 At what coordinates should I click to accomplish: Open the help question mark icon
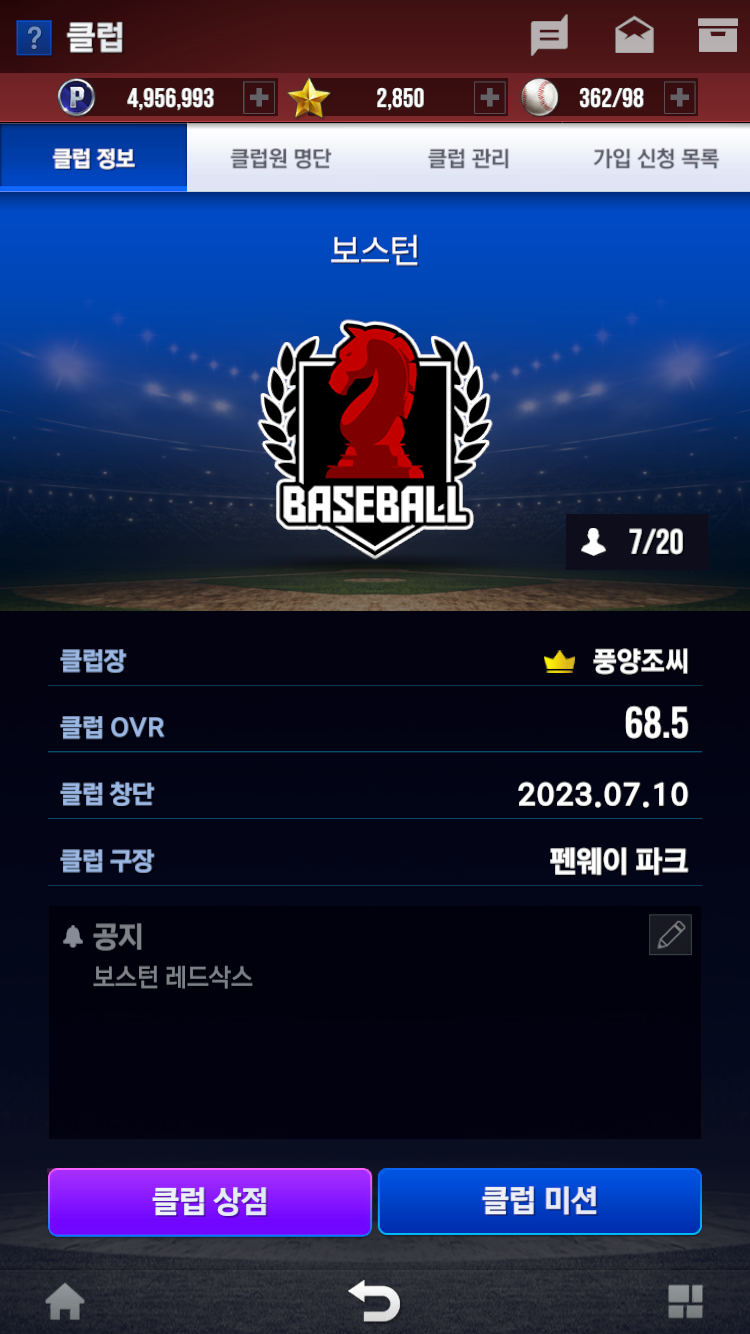[34, 38]
